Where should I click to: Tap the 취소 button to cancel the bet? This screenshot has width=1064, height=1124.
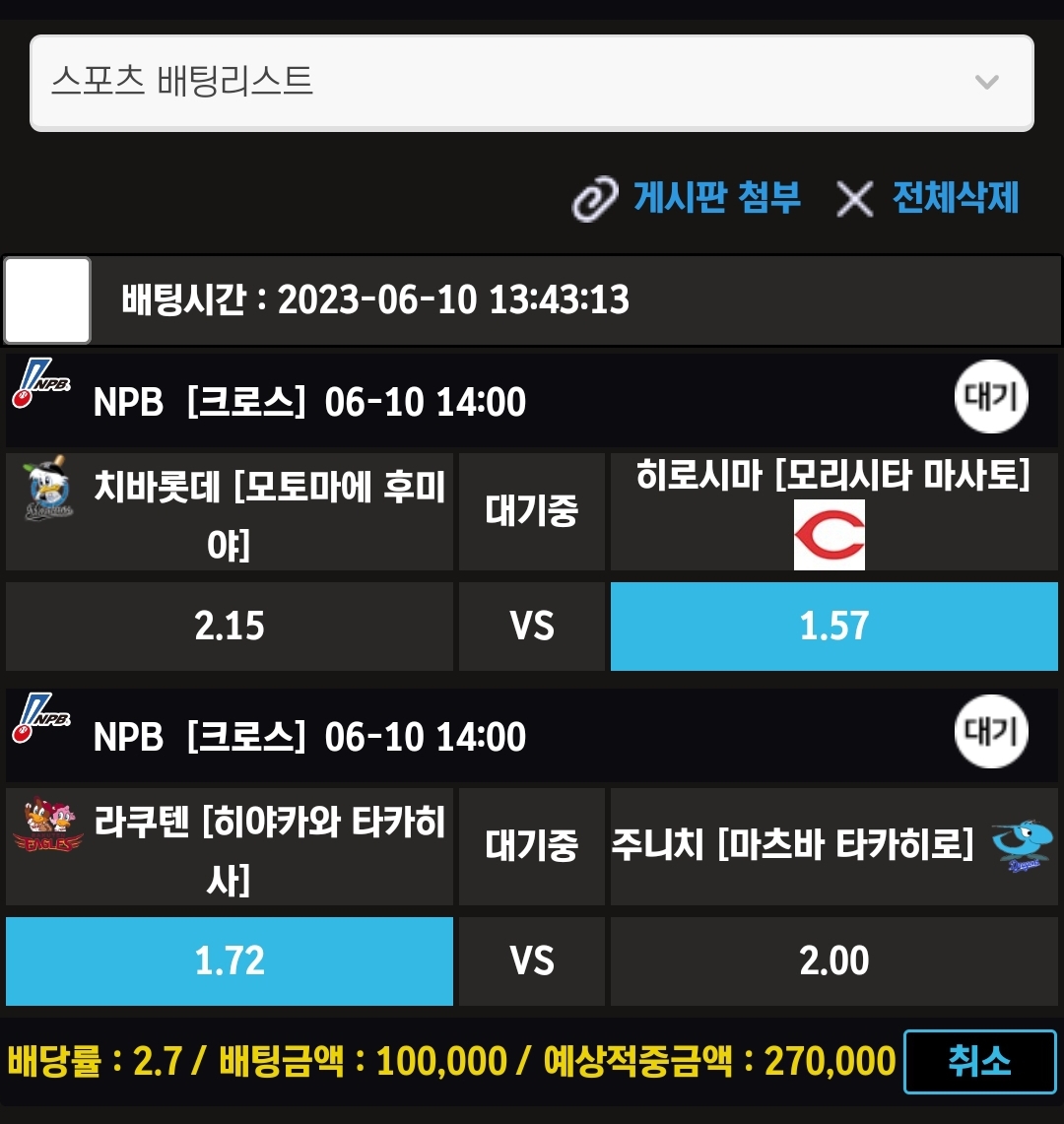click(x=979, y=1061)
